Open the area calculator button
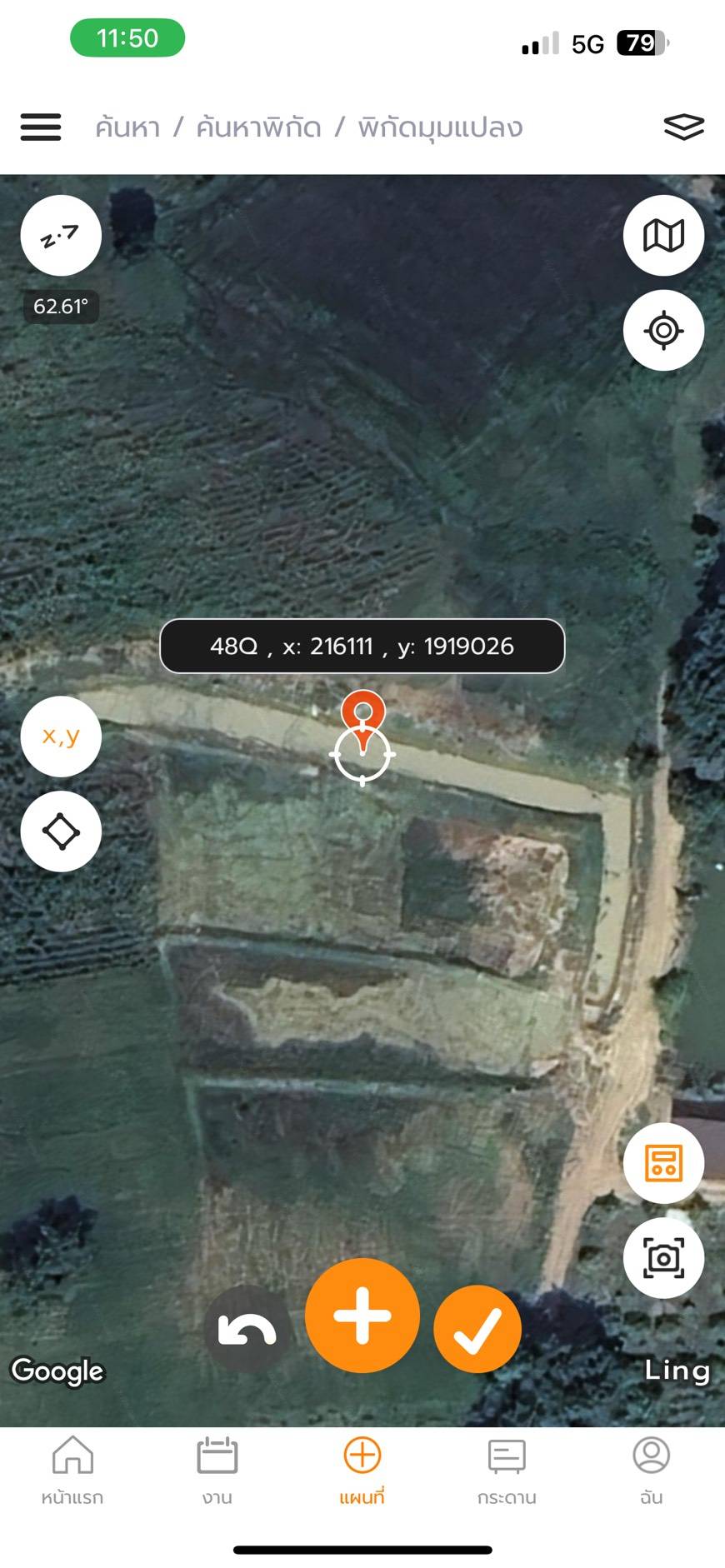The image size is (725, 1568). click(663, 1163)
